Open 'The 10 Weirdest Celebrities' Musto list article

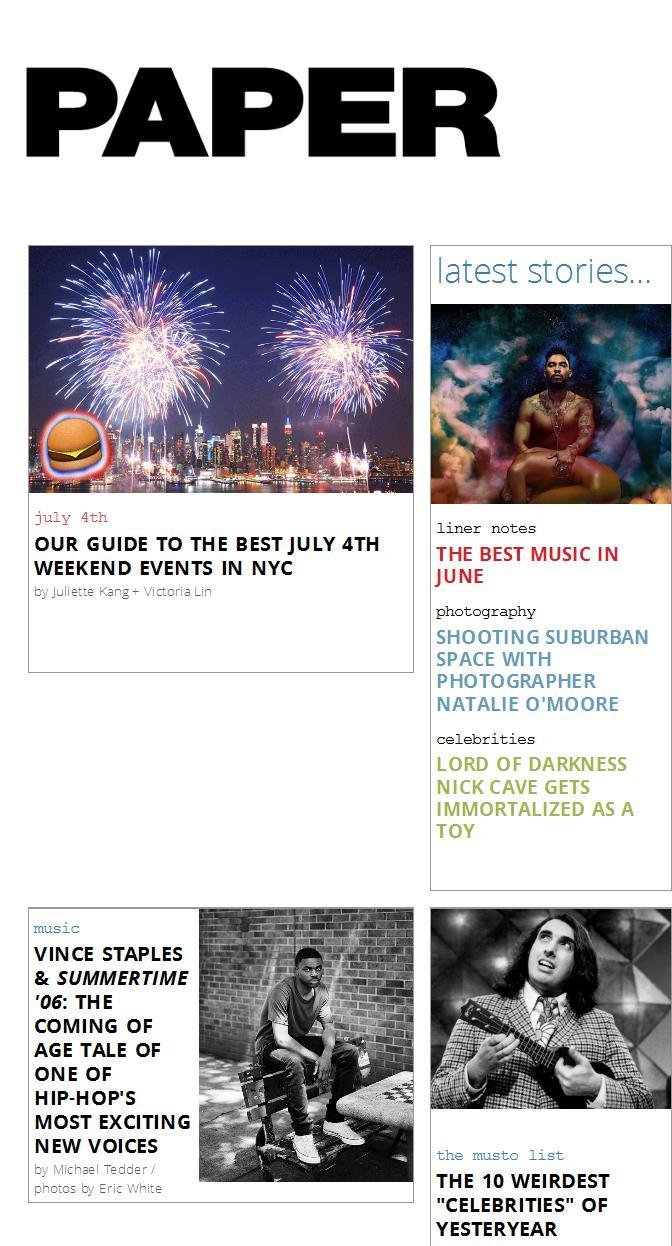pyautogui.click(x=522, y=1204)
